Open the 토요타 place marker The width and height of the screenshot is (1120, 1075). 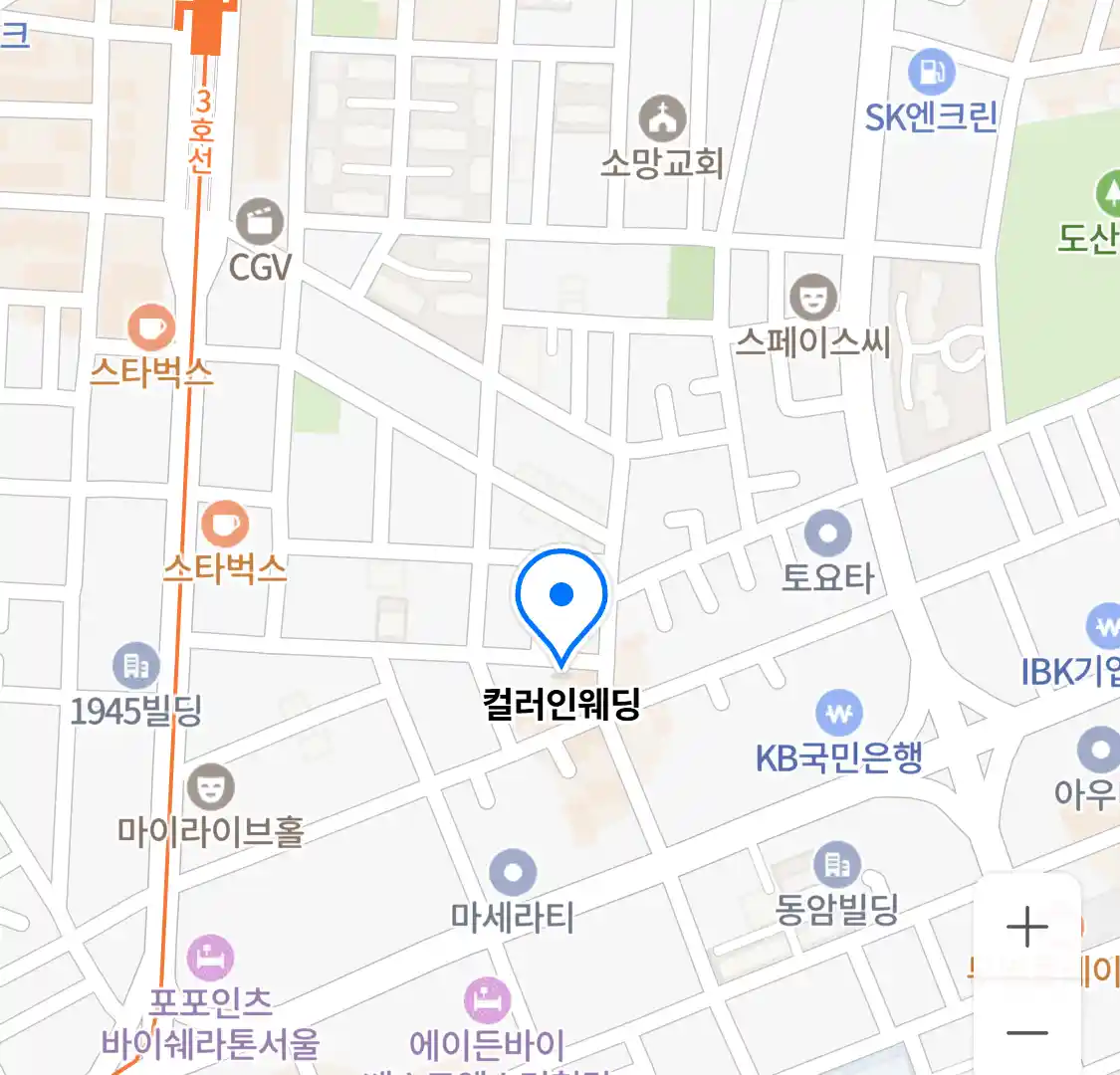pyautogui.click(x=827, y=535)
